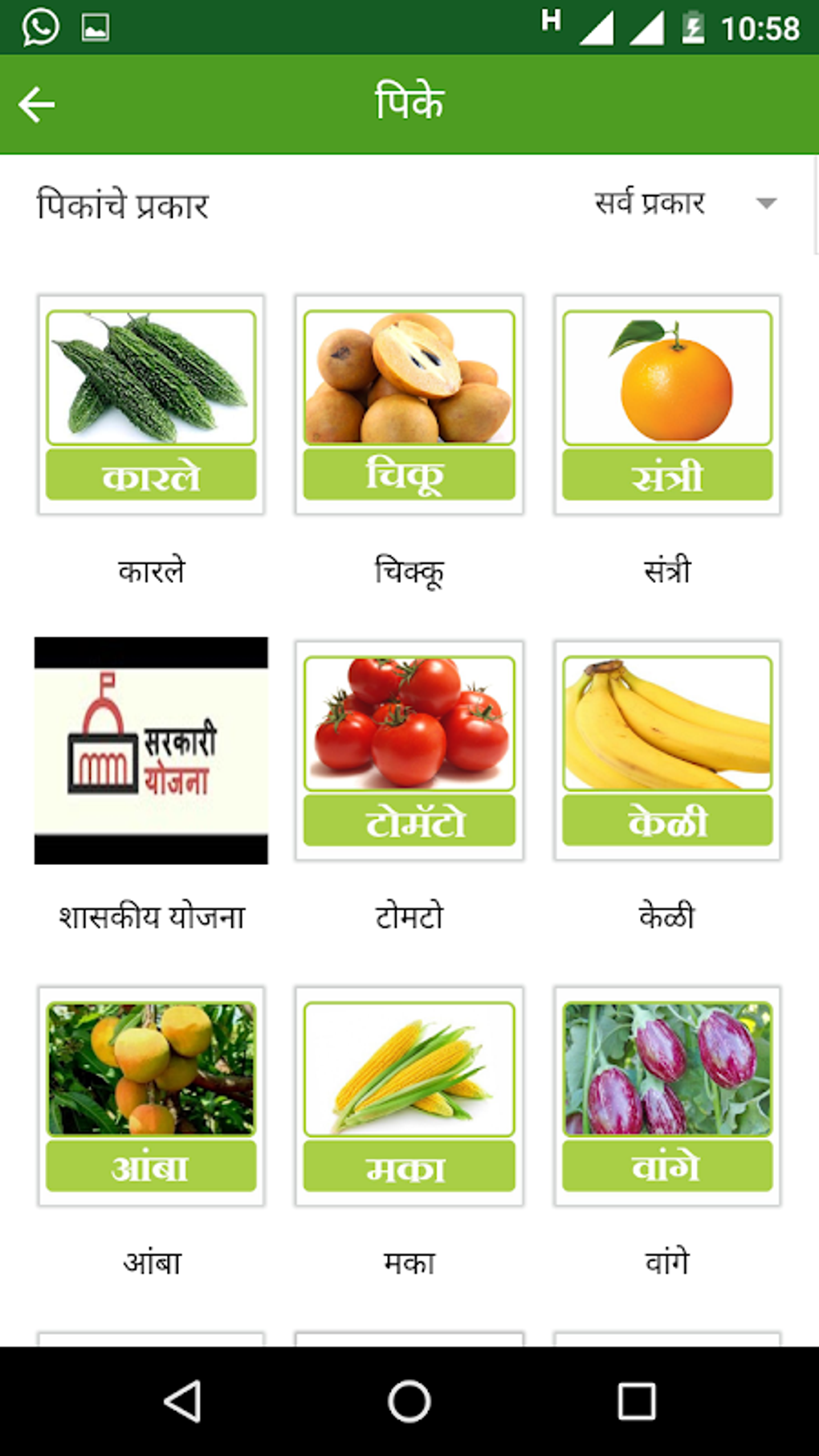View the शासकीय योजना tile

151,750
